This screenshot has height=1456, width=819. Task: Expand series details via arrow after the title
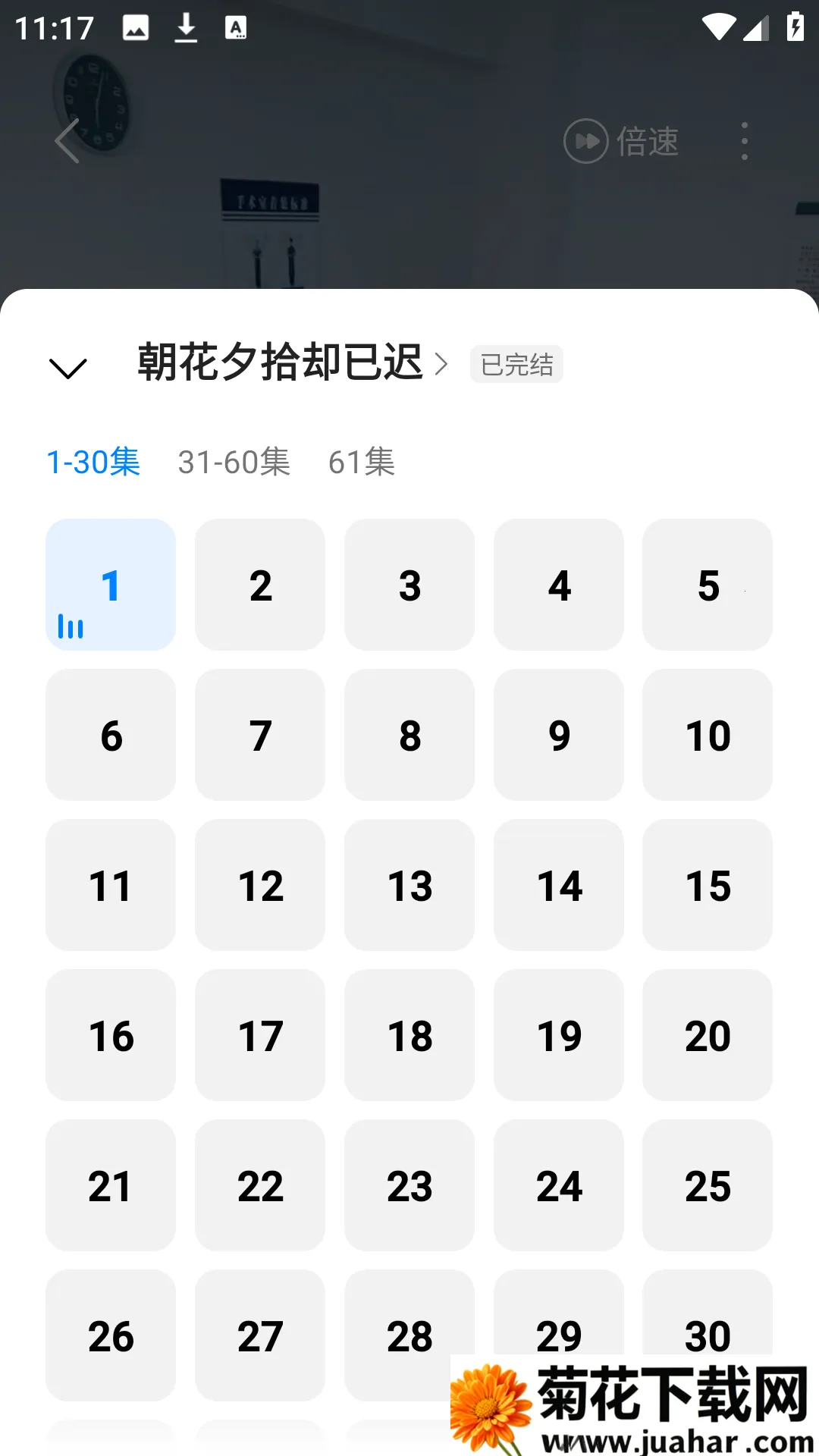click(442, 364)
